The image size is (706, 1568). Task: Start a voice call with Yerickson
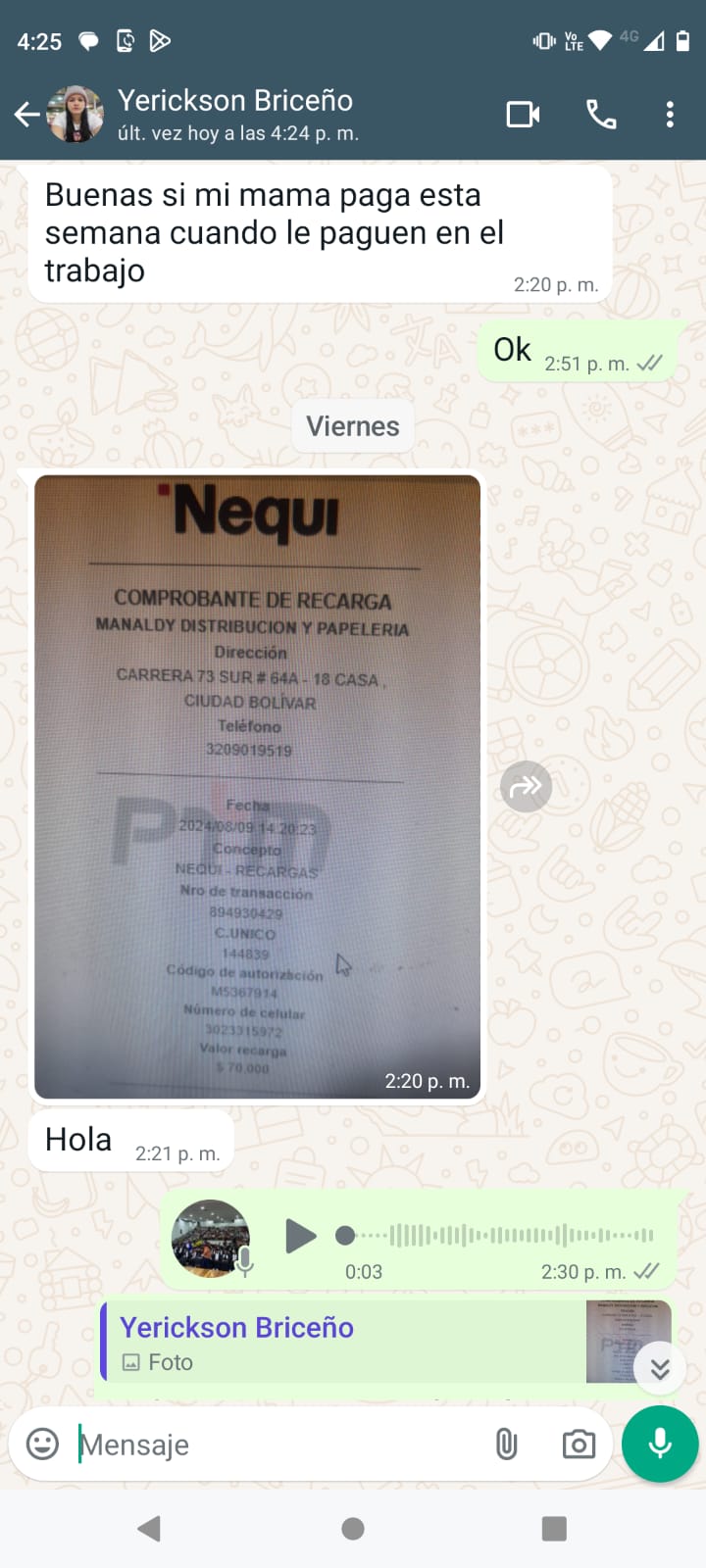coord(601,115)
